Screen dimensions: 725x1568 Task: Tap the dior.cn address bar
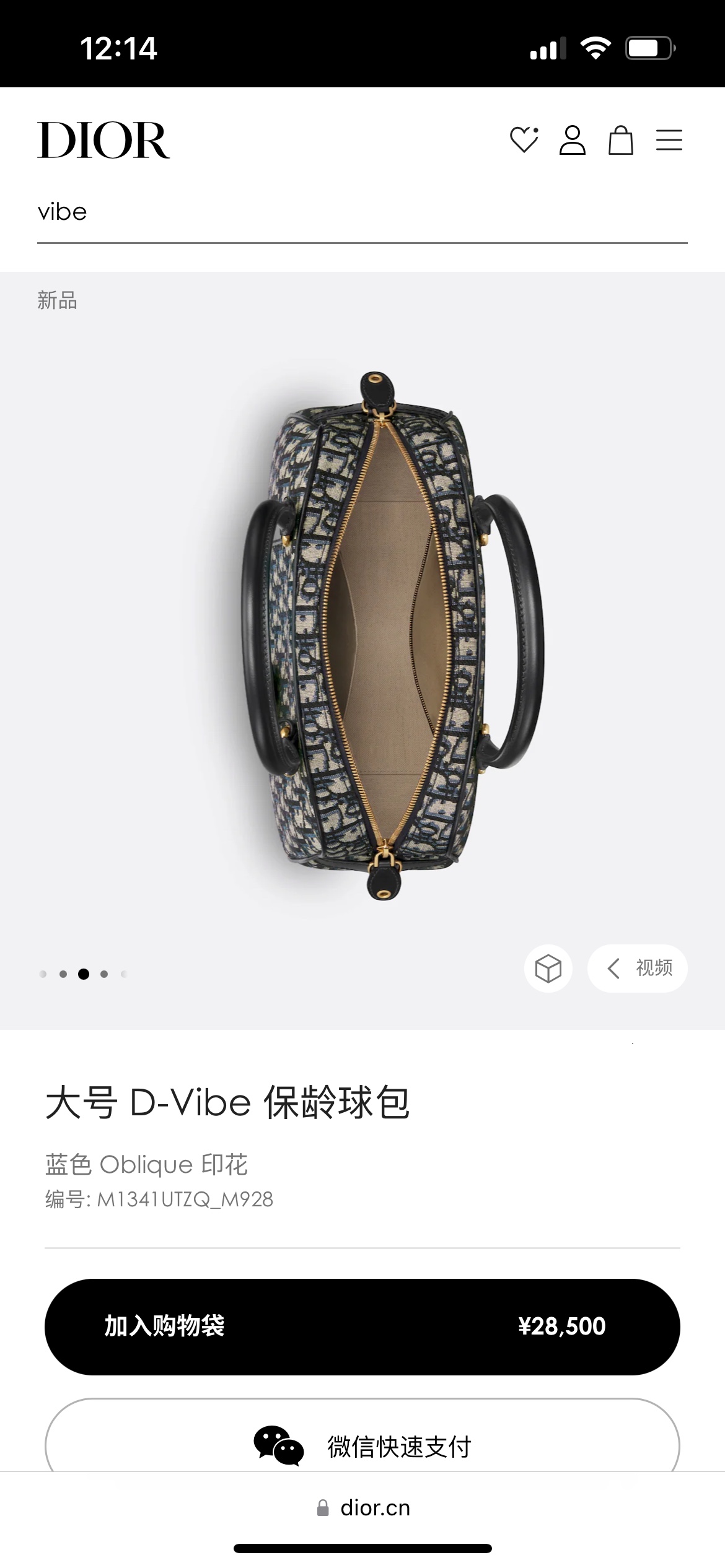pos(363,1508)
